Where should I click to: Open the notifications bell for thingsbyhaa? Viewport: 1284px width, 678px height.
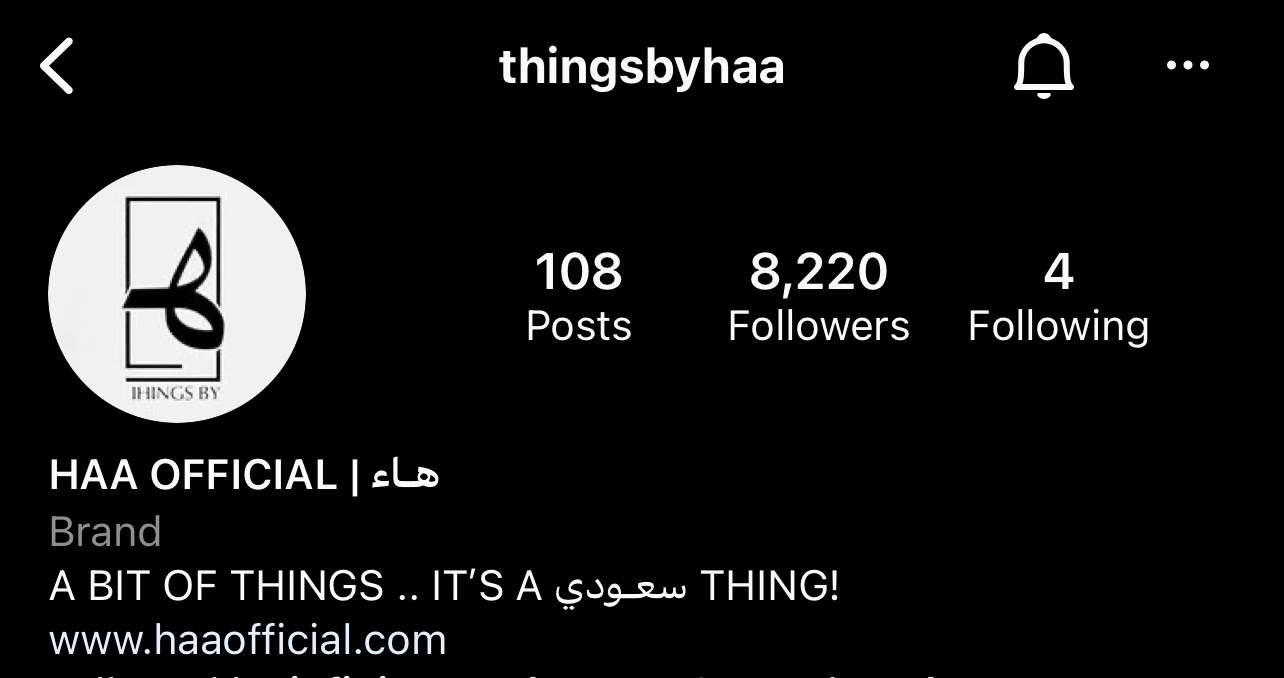coord(1043,68)
